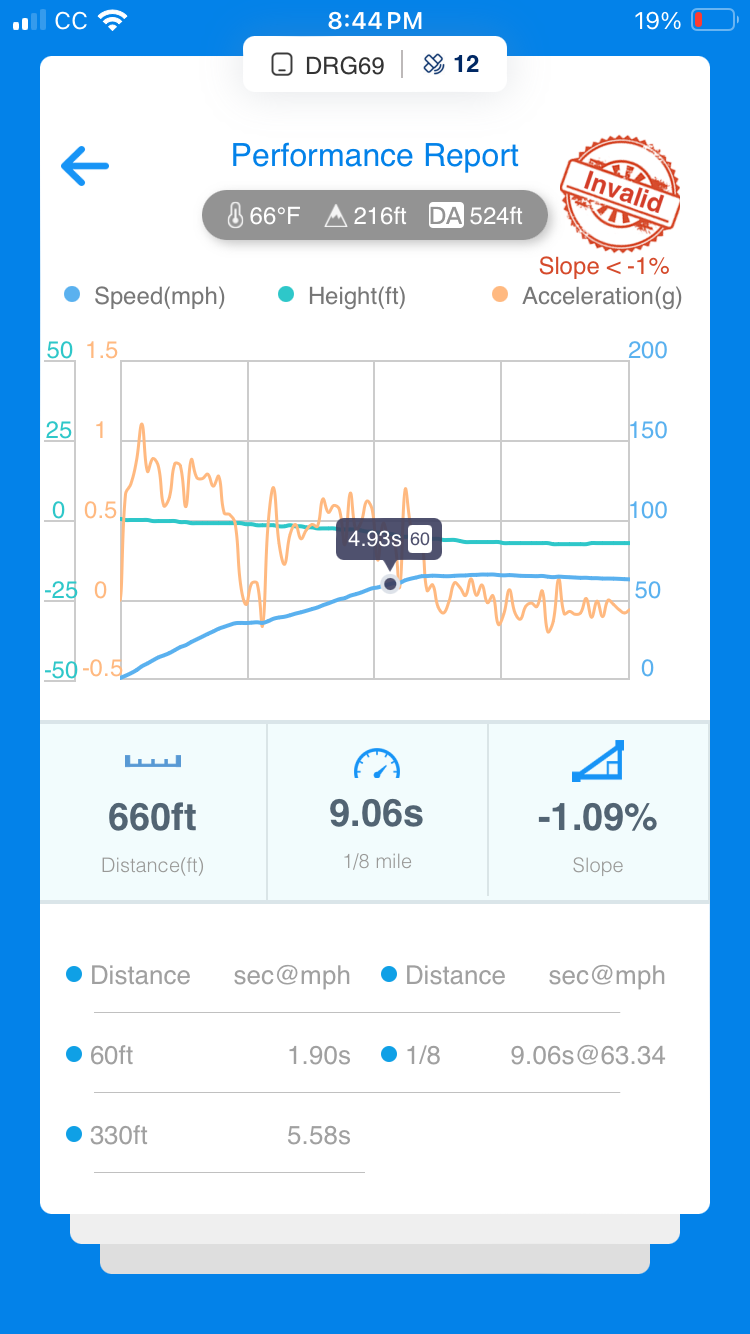
Task: Toggle the Speed(mph) legend series
Action: [x=144, y=296]
